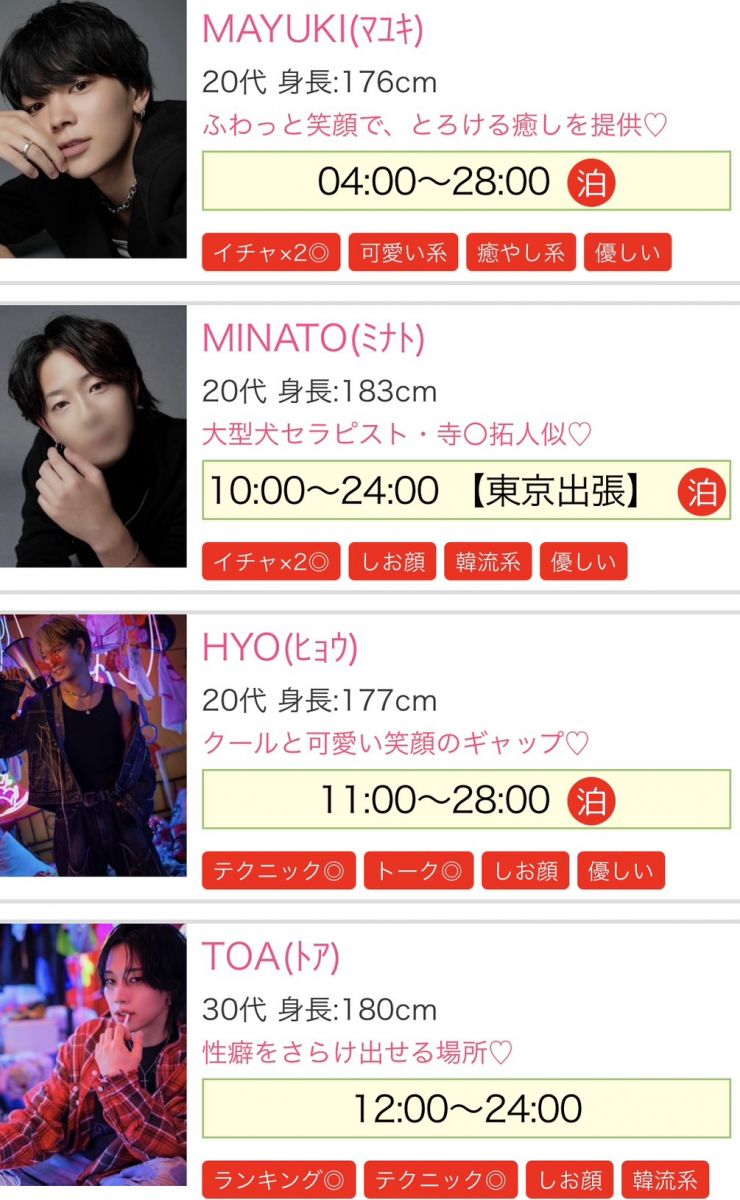Viewport: 740px width, 1200px height.
Task: Select the 可愛い系 tag under MAYUKI
Action: click(x=403, y=253)
